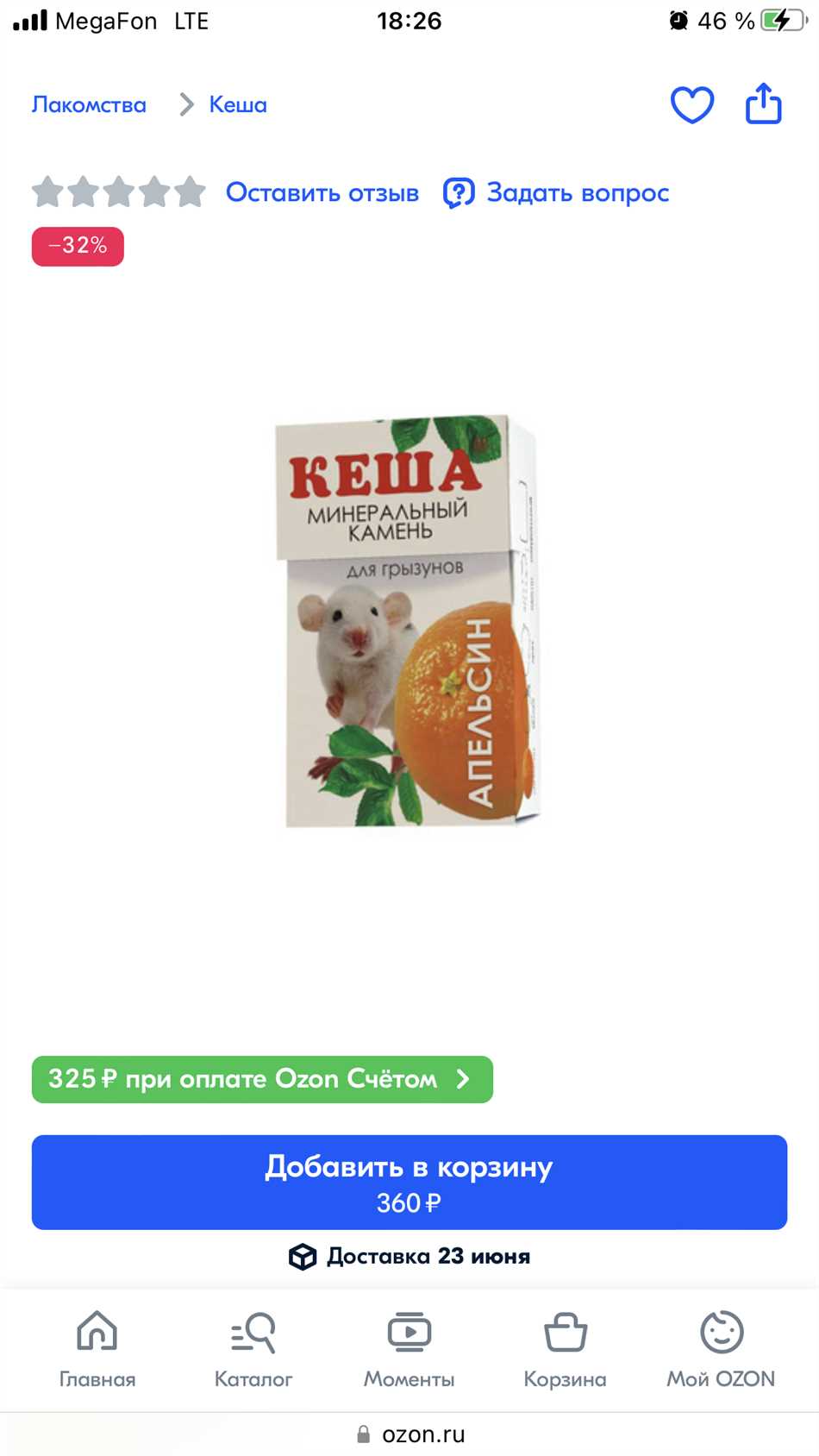819x1456 pixels.
Task: Open the Кеша mineral stone product image
Action: [x=408, y=623]
